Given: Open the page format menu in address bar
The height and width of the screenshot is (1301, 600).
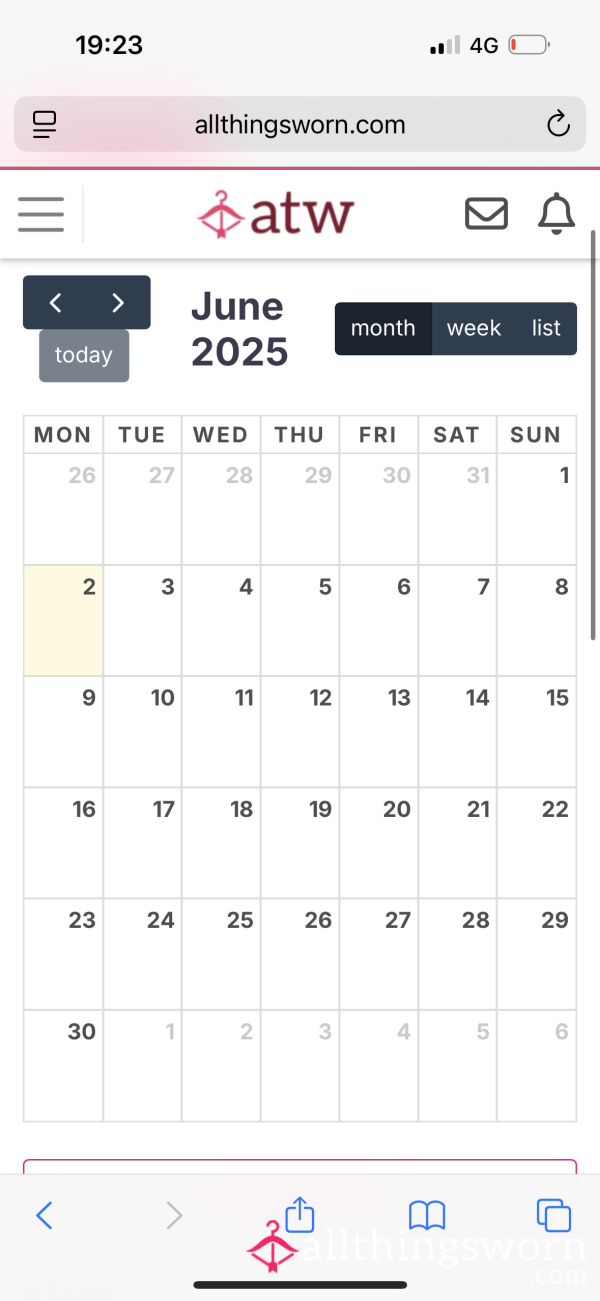Looking at the screenshot, I should pos(45,125).
